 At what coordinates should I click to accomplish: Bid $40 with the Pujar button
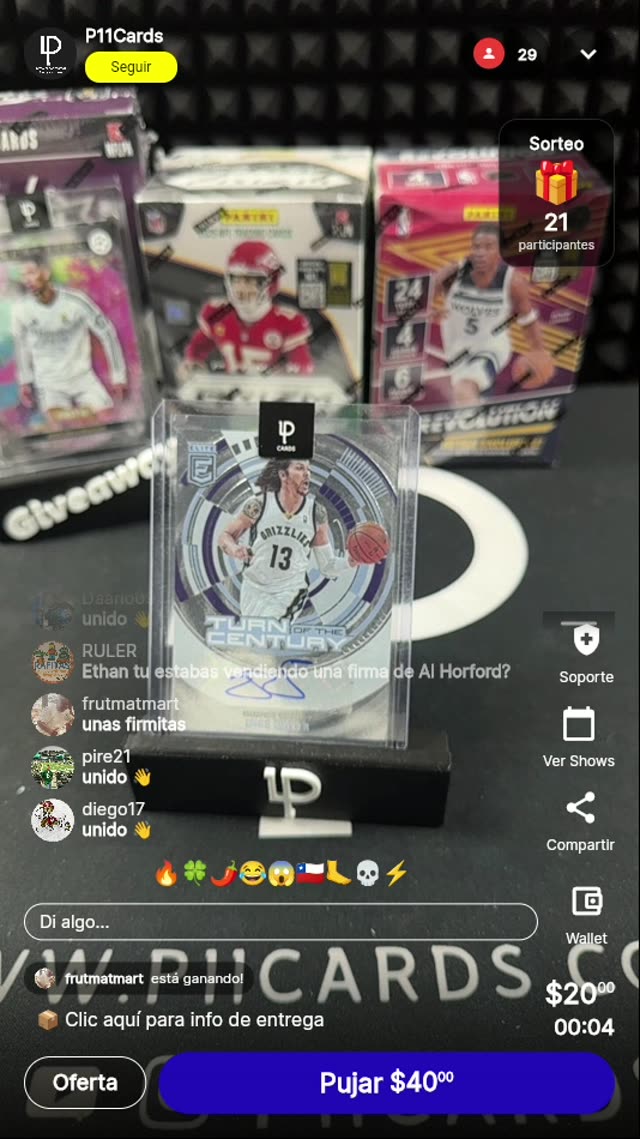click(386, 1082)
